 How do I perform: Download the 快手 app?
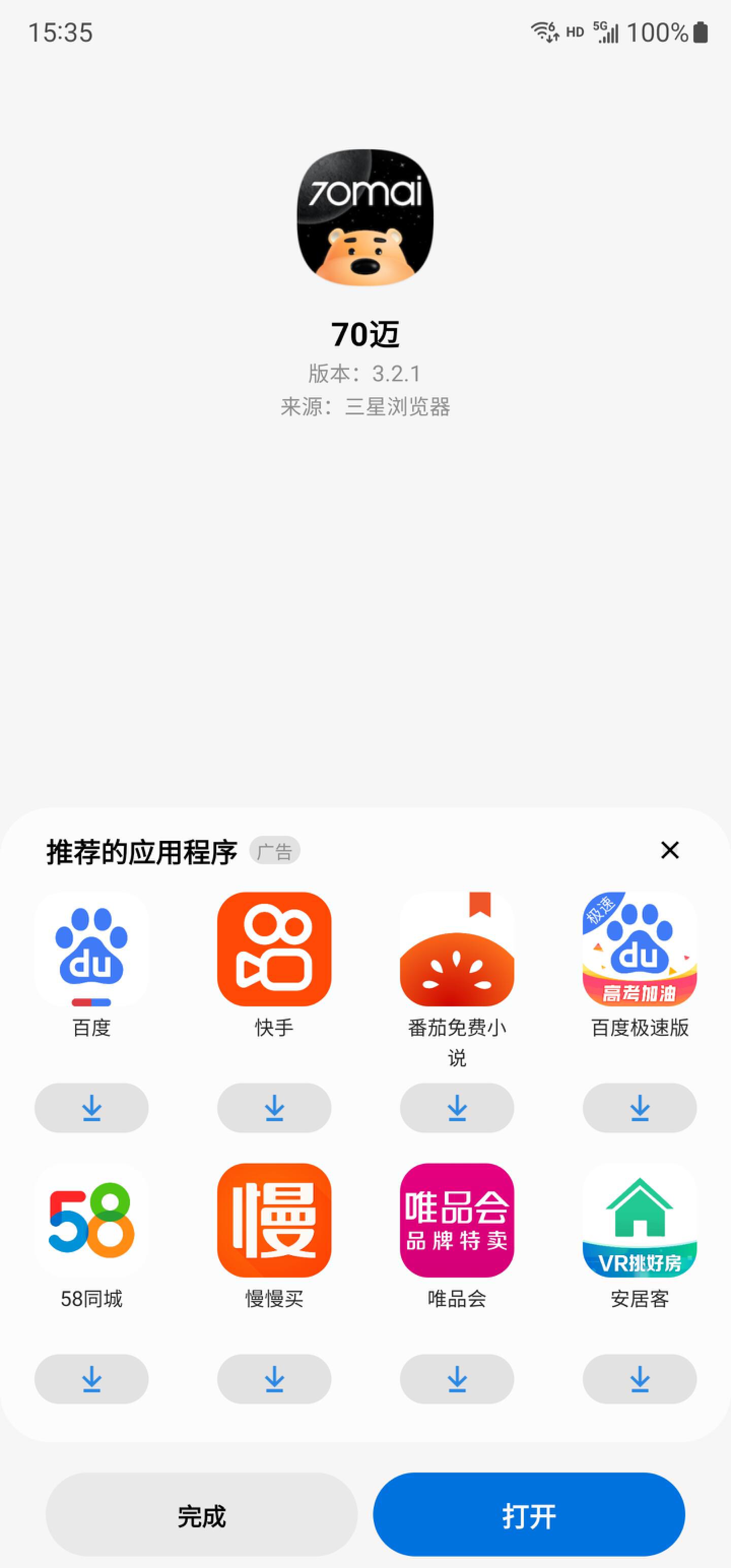(x=274, y=1108)
